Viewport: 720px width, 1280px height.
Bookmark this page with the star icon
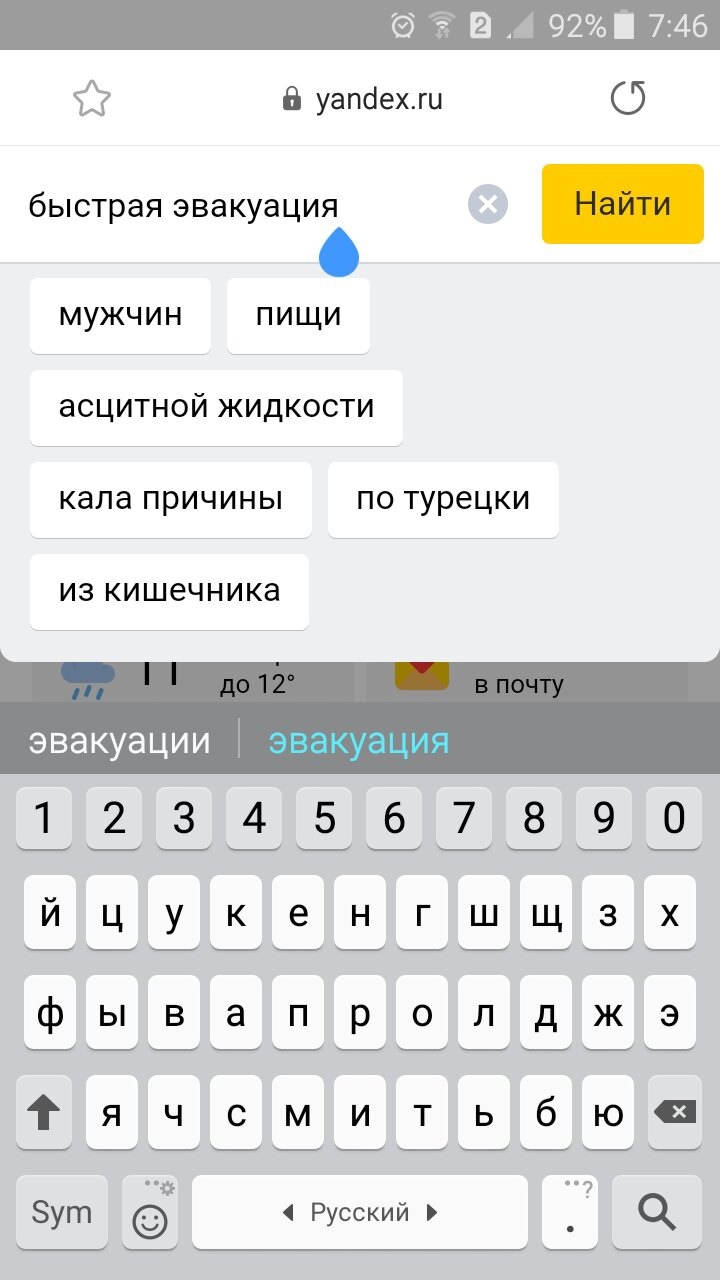[x=92, y=99]
